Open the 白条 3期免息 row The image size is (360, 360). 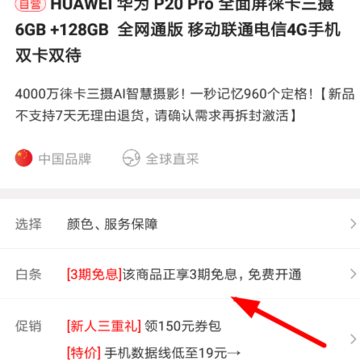click(180, 274)
